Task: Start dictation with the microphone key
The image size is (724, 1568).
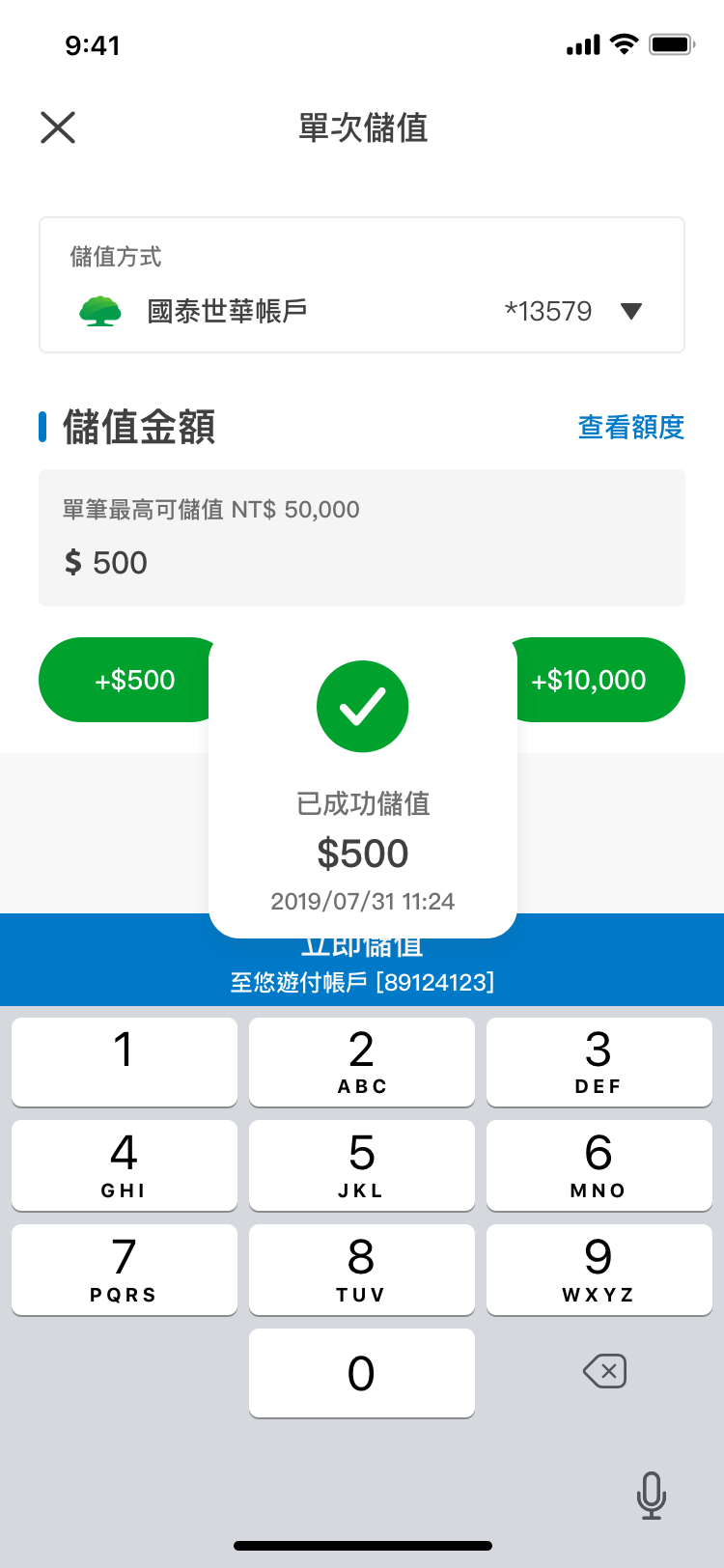Action: point(651,1495)
